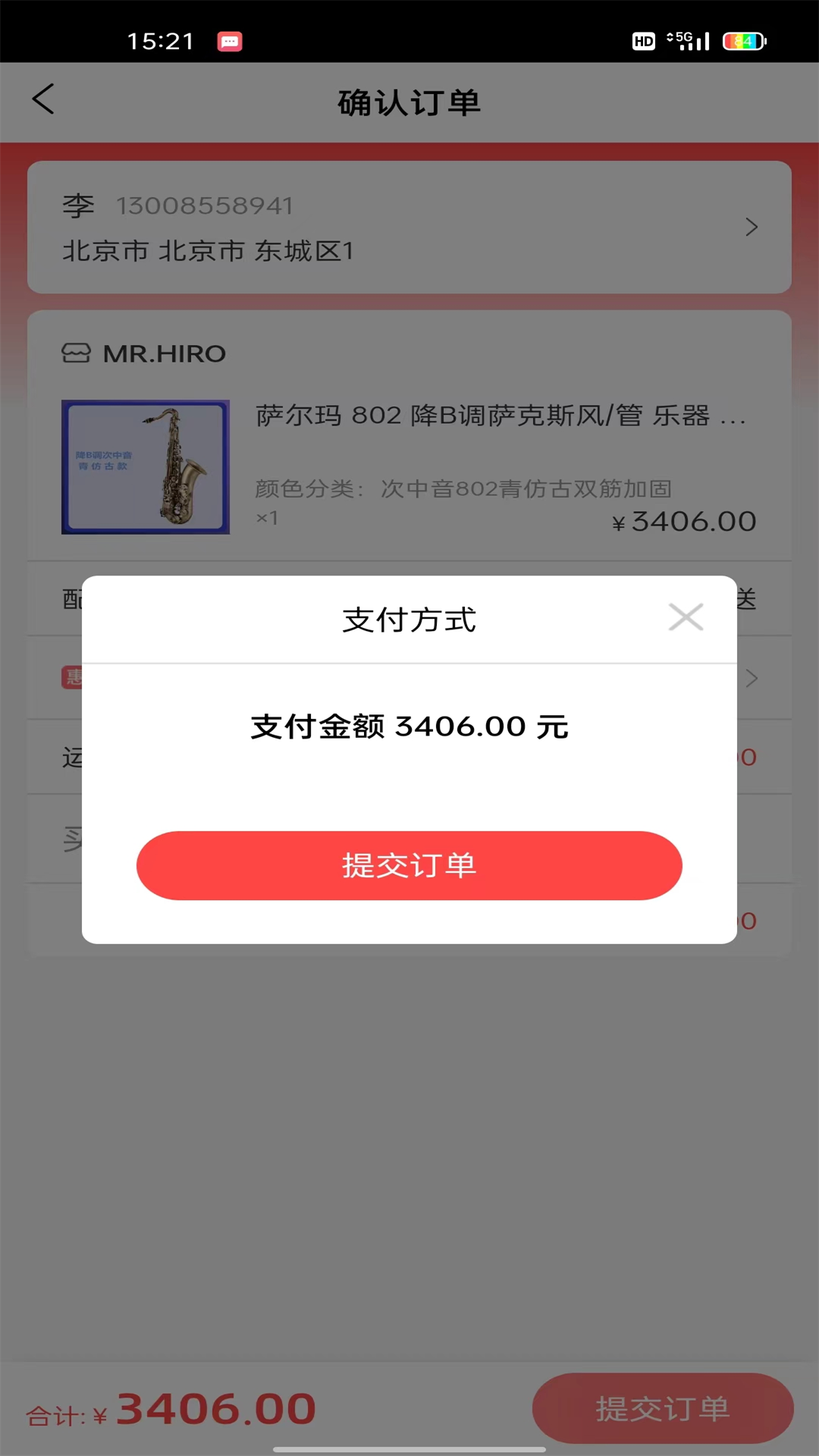View the saxophone product thumbnail

(145, 466)
